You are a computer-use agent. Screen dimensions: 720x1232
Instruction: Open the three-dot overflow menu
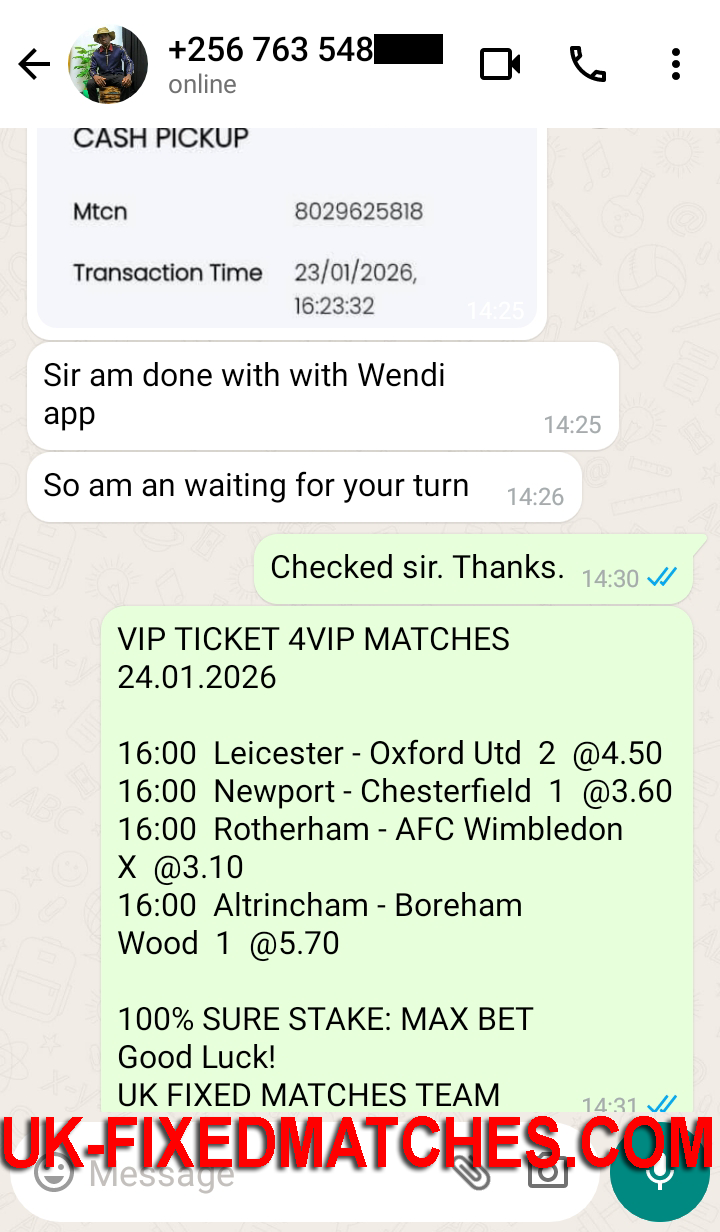pos(676,63)
